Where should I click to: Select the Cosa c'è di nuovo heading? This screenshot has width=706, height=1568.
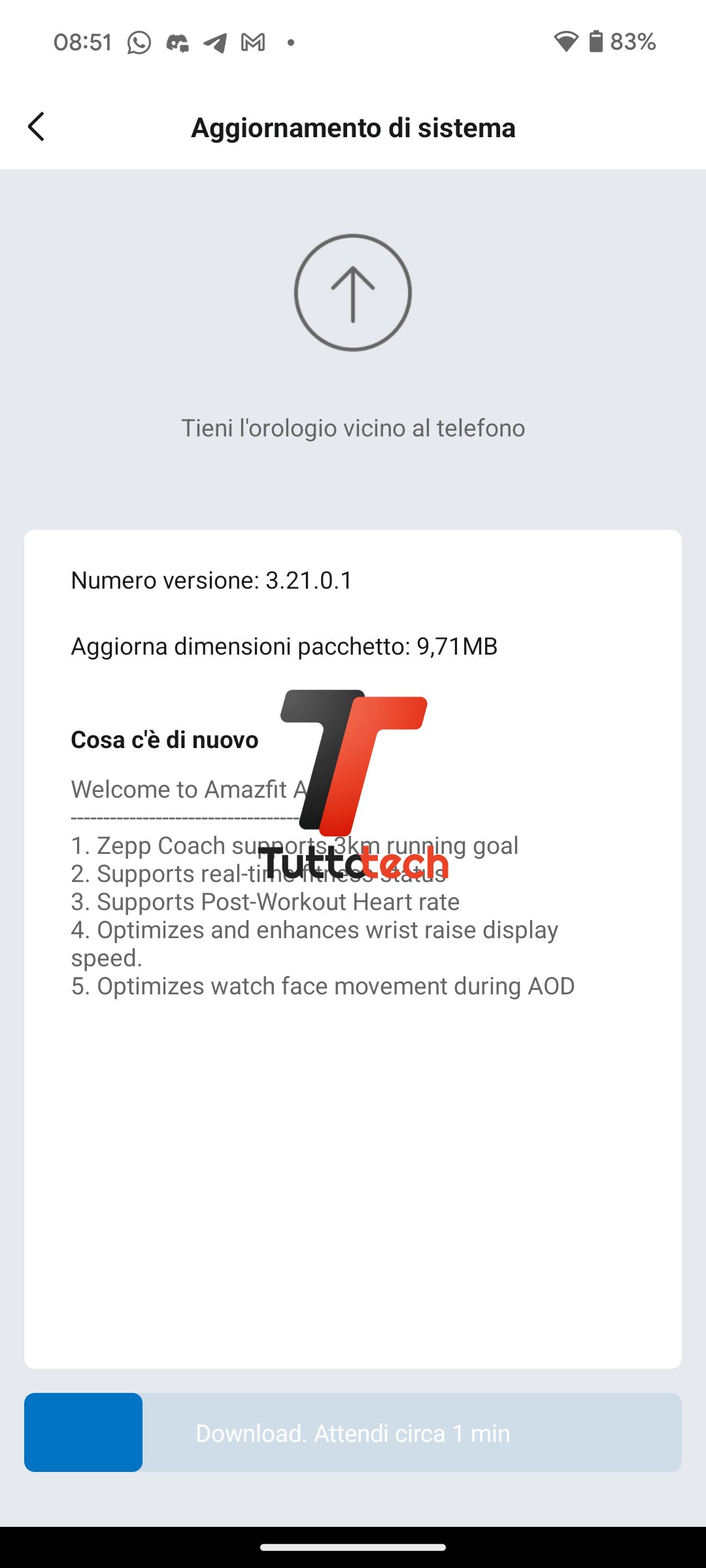coord(165,740)
